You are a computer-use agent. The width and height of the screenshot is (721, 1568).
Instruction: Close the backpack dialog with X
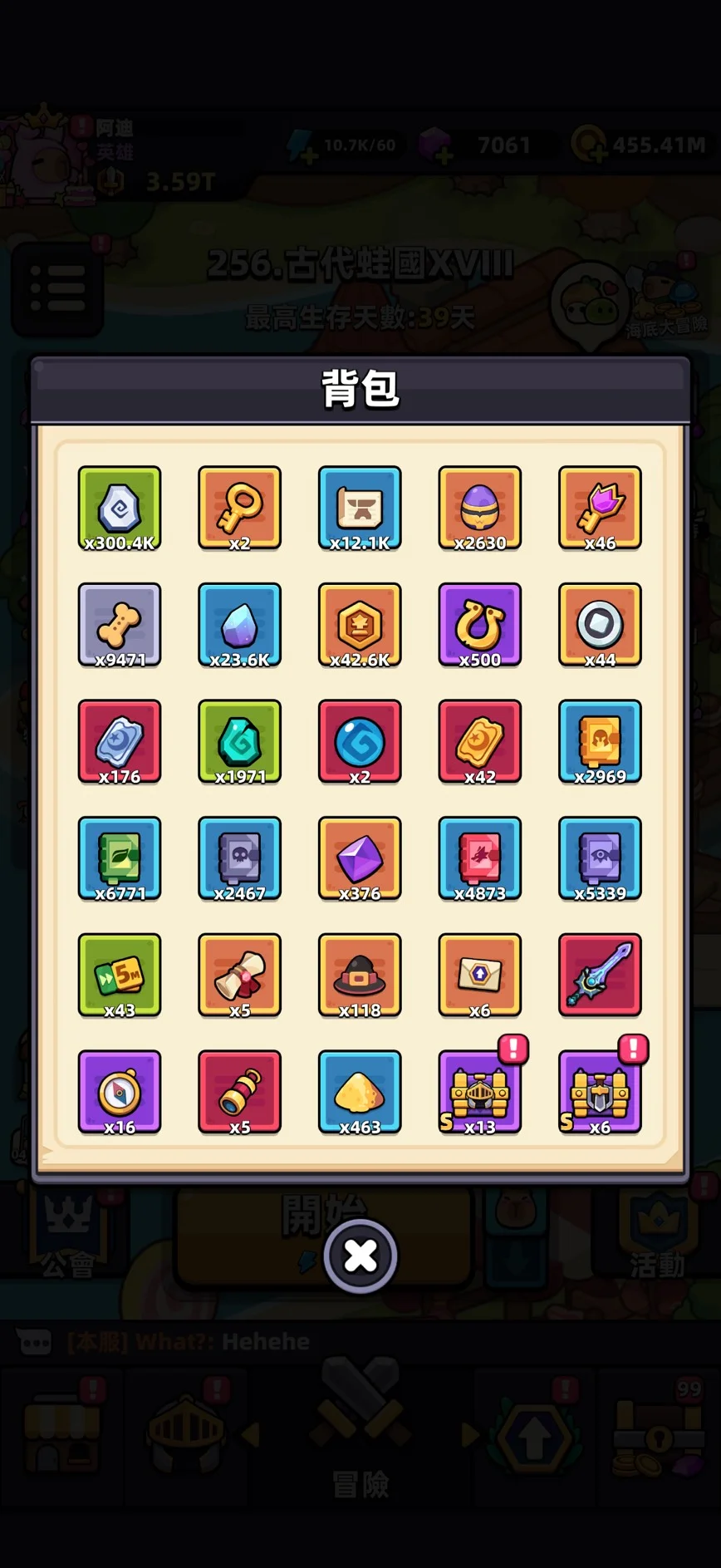[x=360, y=1256]
